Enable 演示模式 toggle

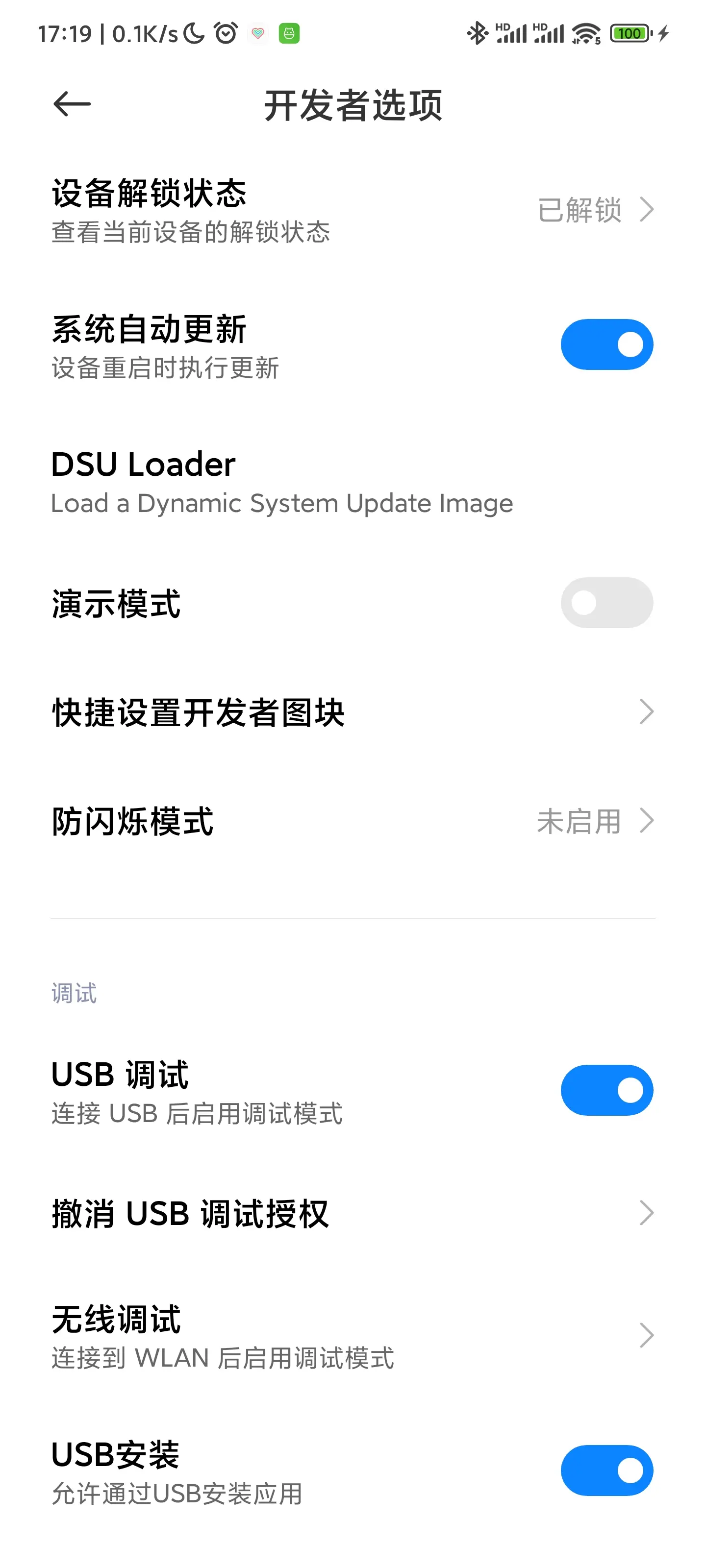(606, 603)
